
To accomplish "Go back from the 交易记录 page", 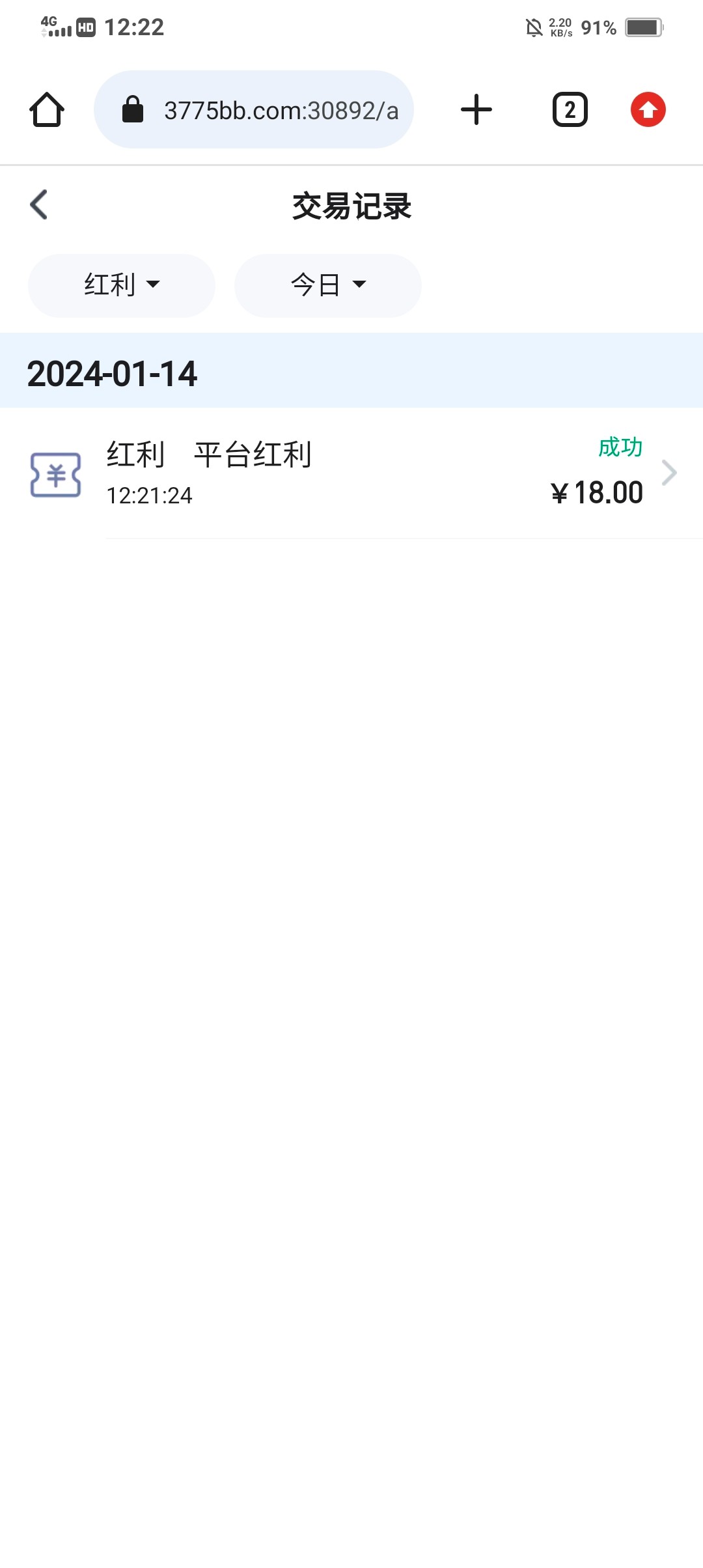I will click(x=39, y=204).
